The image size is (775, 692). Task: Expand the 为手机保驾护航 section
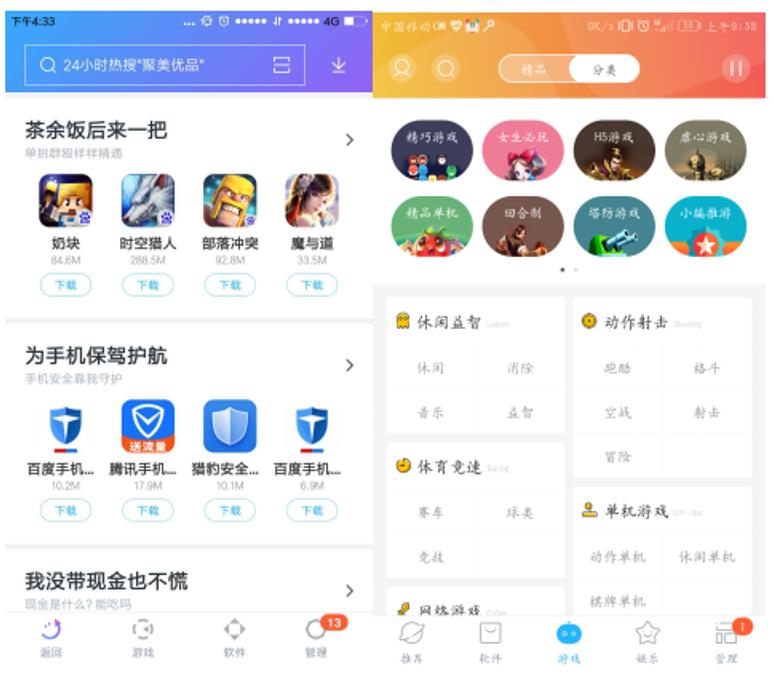(349, 365)
